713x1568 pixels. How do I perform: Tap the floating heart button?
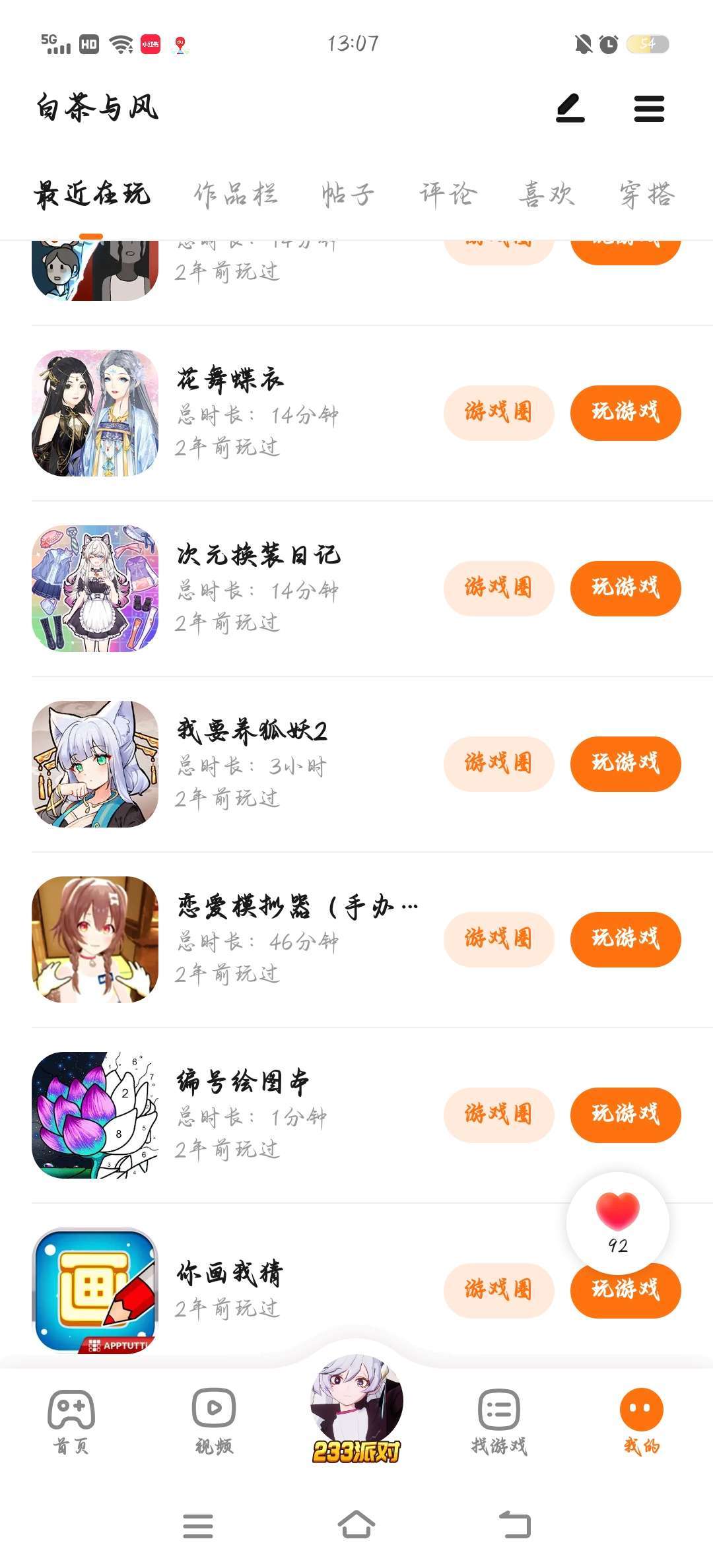(x=617, y=1222)
